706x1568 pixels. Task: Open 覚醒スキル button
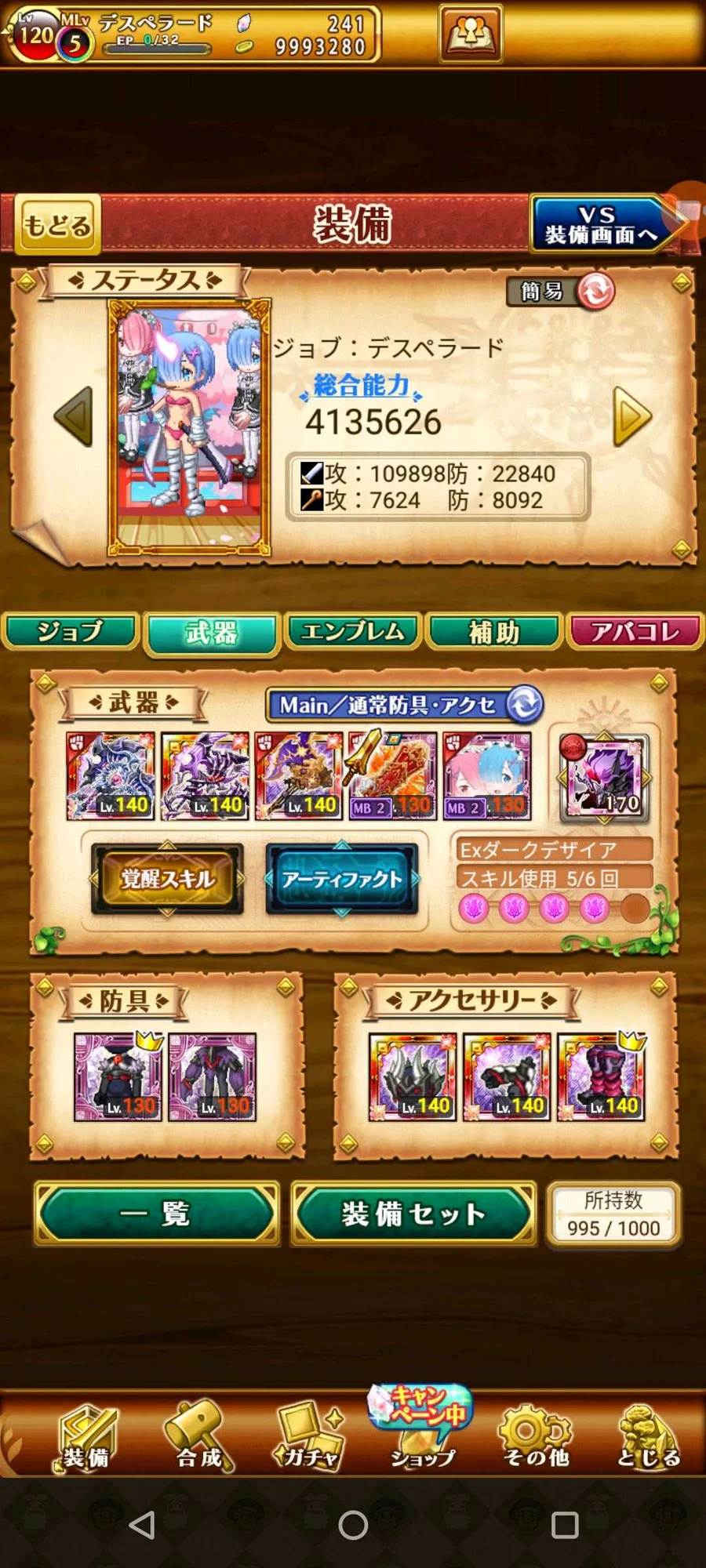[x=167, y=879]
